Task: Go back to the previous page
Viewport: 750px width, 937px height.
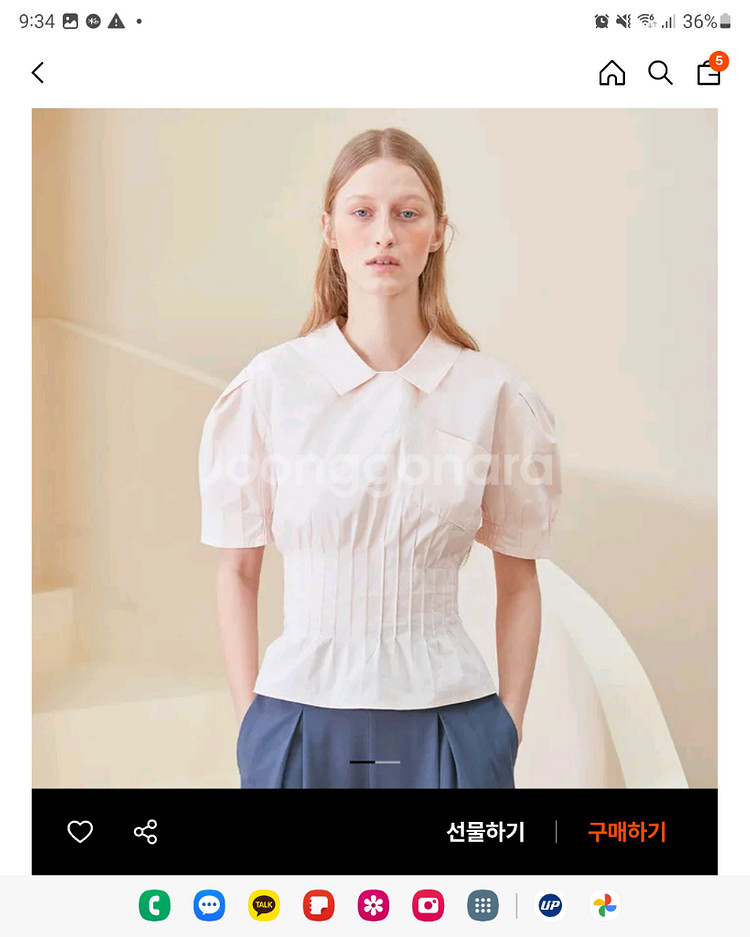Action: point(38,73)
